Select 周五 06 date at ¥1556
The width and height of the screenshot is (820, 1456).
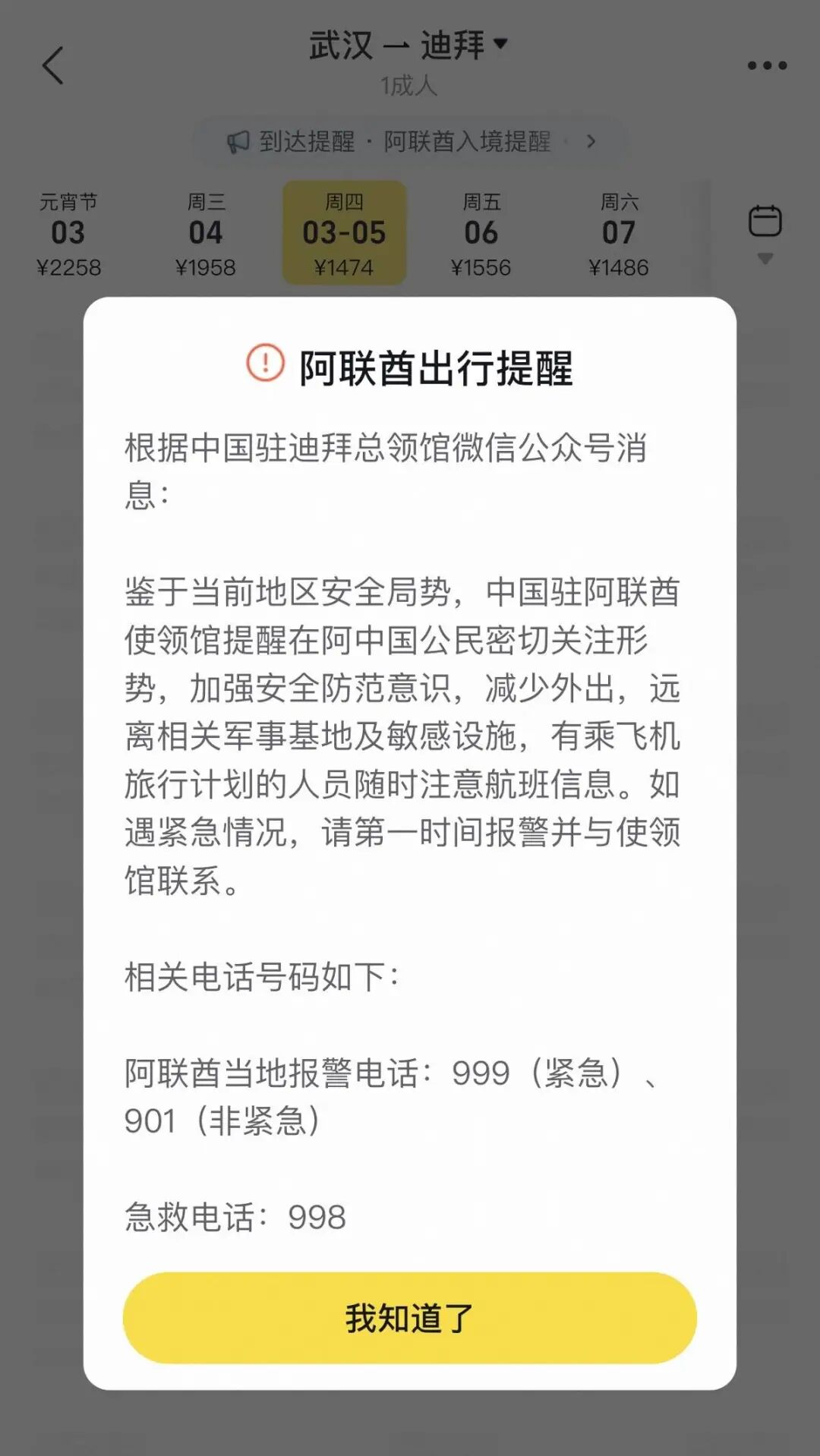click(x=481, y=234)
